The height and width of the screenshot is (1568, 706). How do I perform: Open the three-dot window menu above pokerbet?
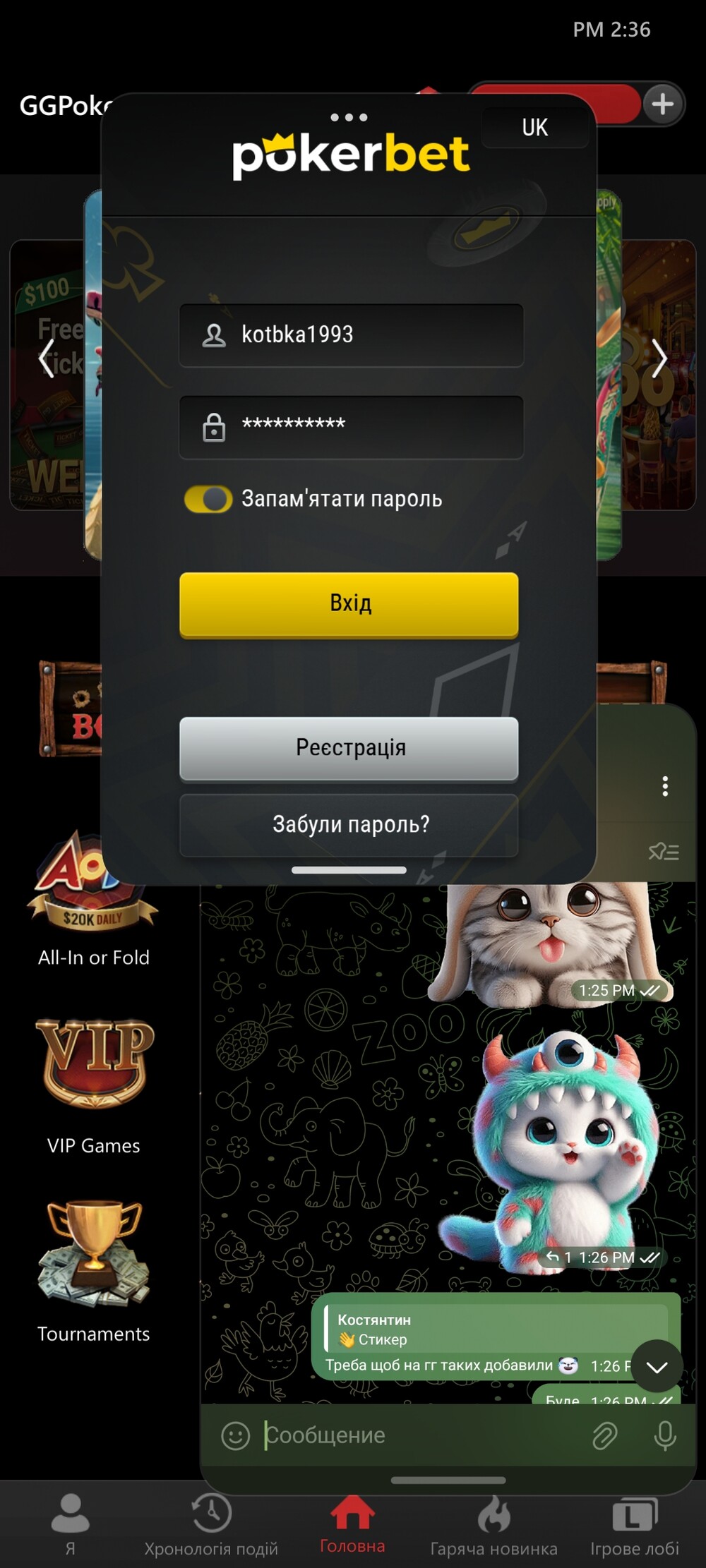point(349,117)
